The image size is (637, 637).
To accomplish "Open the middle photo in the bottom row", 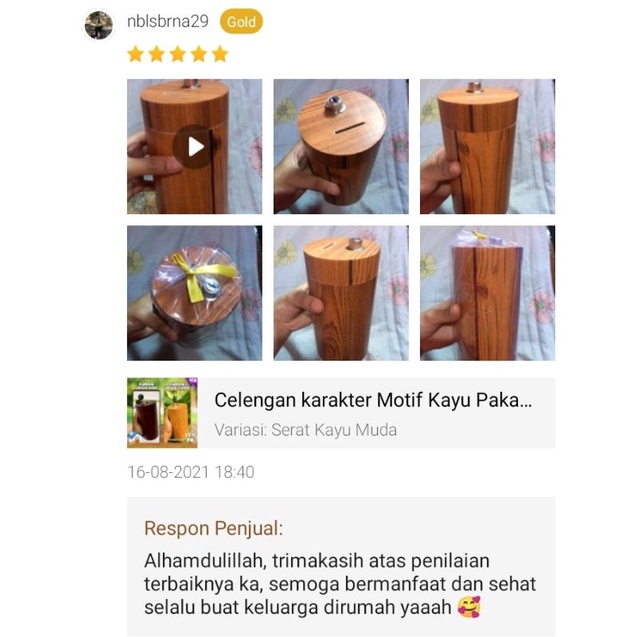I will 341,293.
